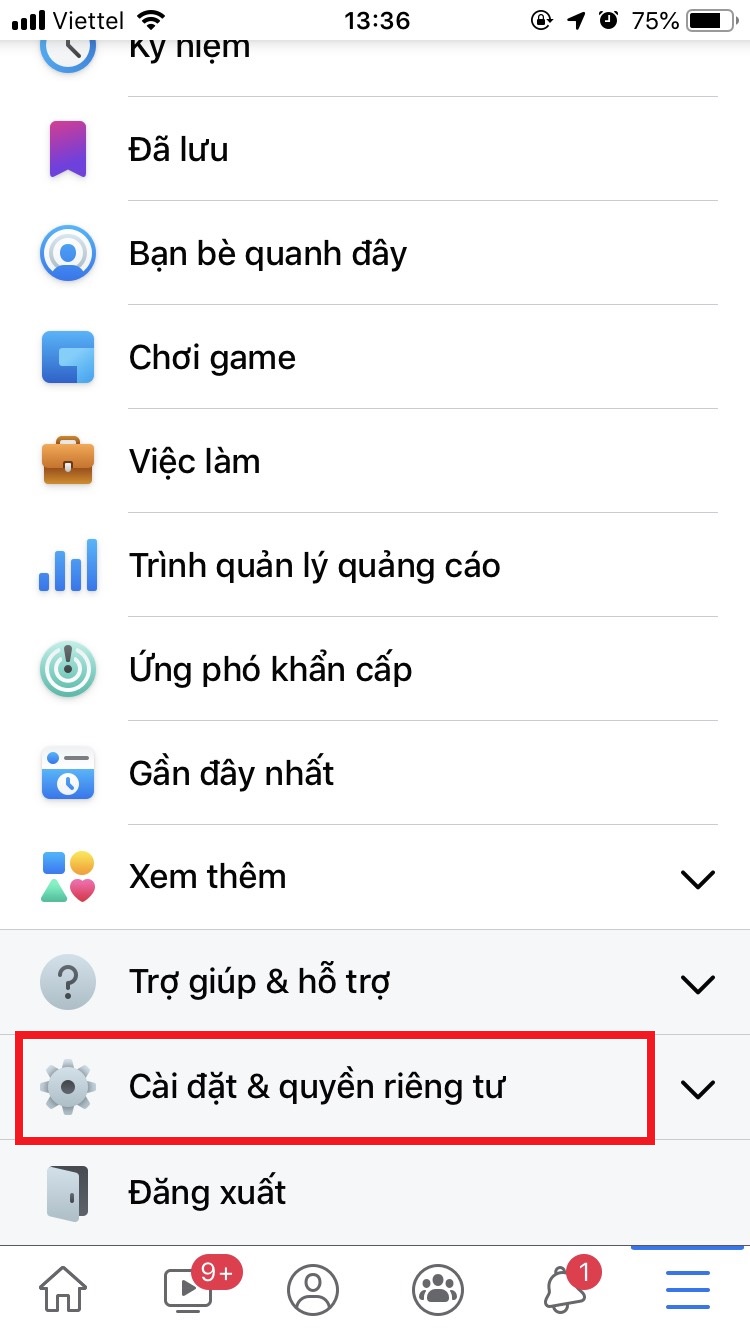Screen dimensions: 750x1334
Task: Open Việc làm jobs
Action: pyautogui.click(x=195, y=462)
